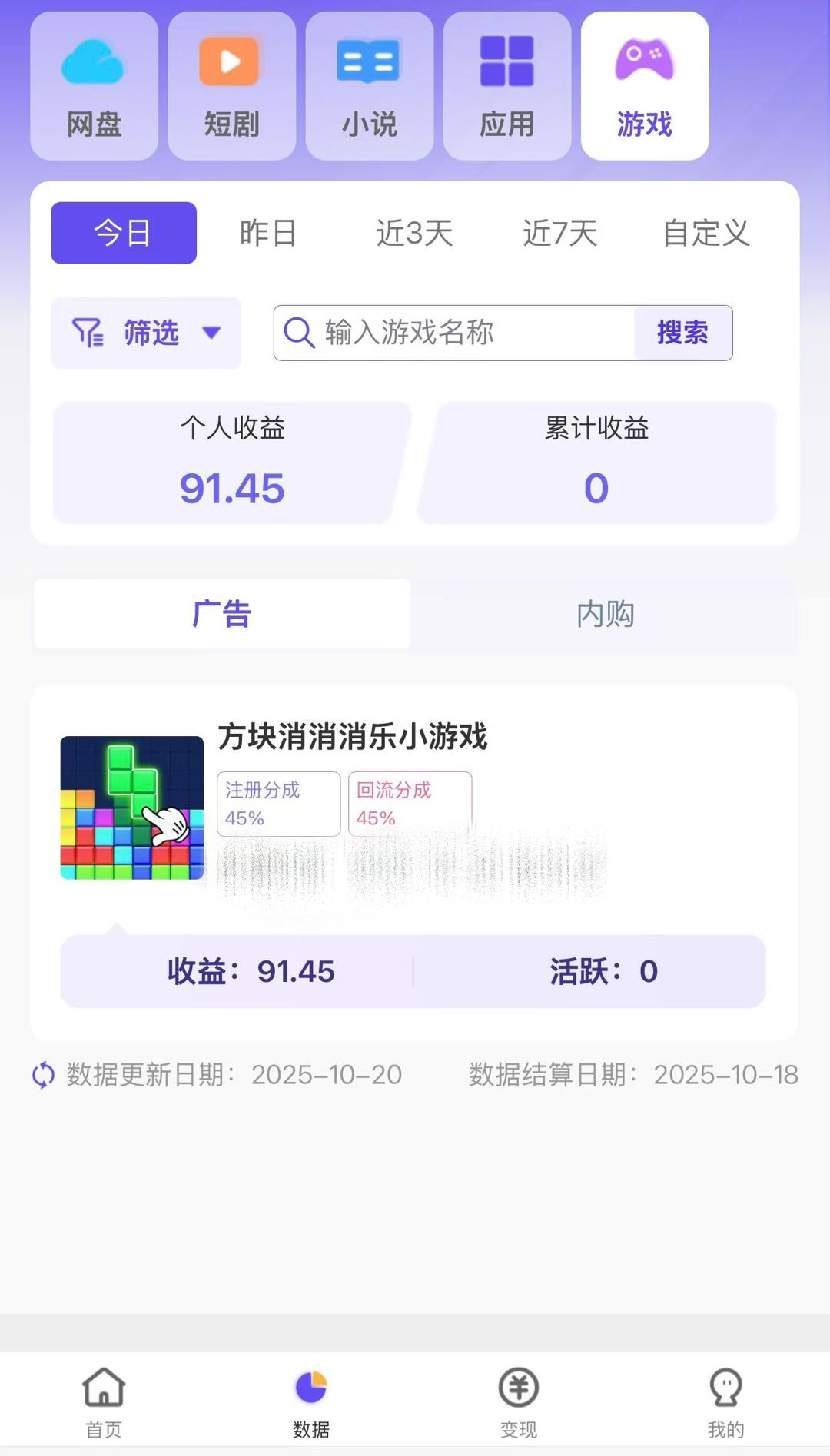The width and height of the screenshot is (830, 1456).
Task: Select the 昨日 yesterday tab
Action: [267, 234]
